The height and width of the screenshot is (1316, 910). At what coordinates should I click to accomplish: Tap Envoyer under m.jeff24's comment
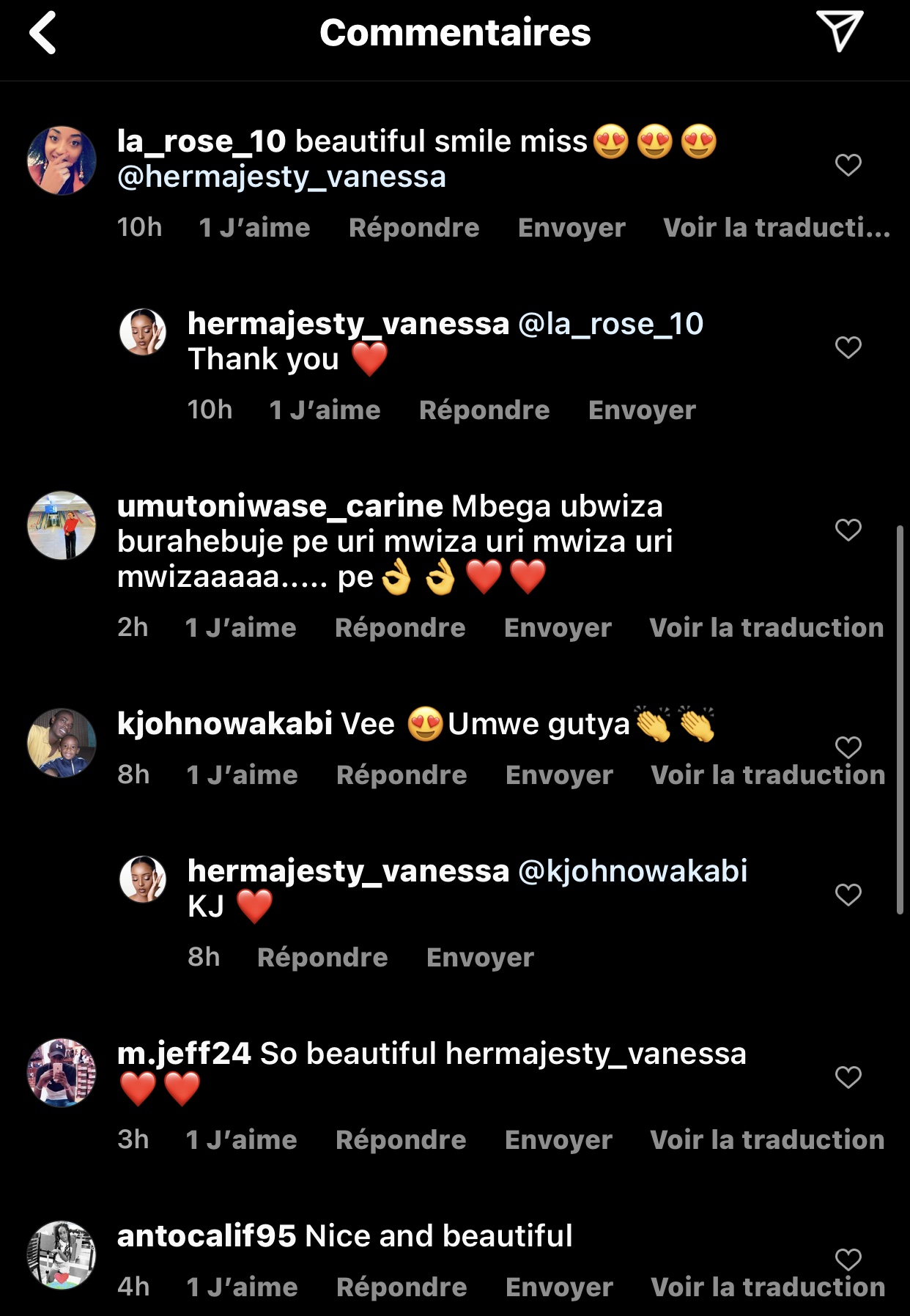[558, 1139]
